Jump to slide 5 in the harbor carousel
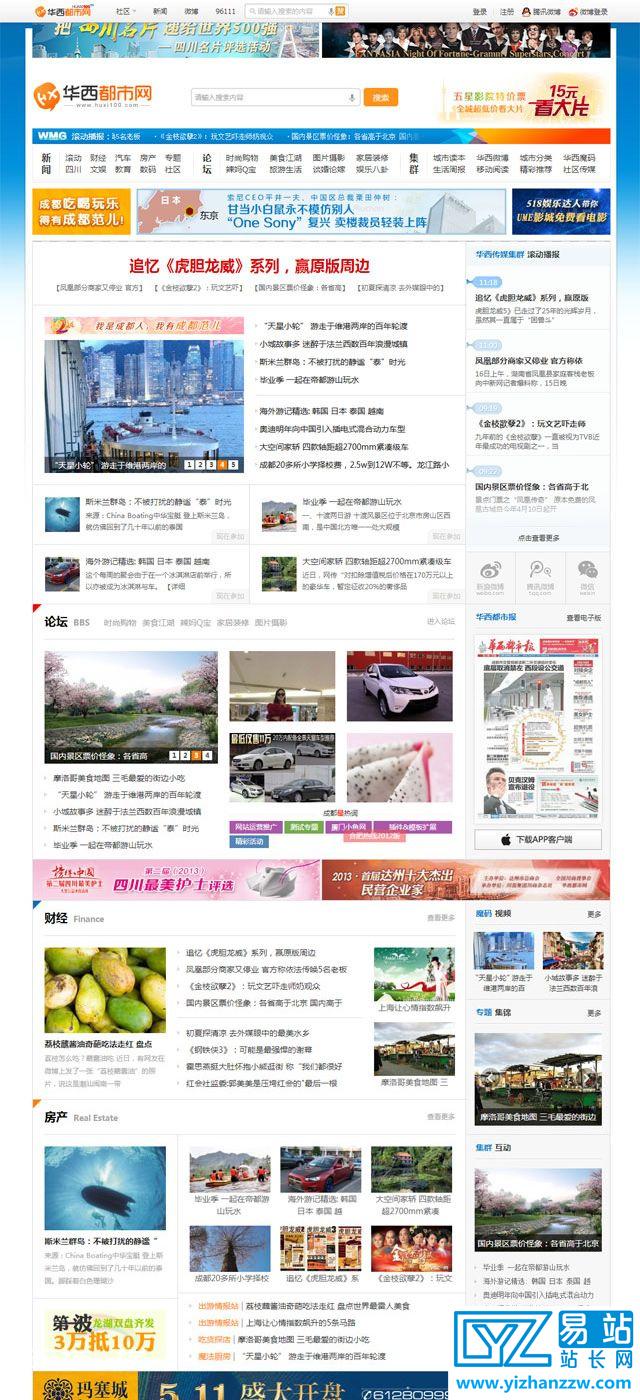 (235, 465)
